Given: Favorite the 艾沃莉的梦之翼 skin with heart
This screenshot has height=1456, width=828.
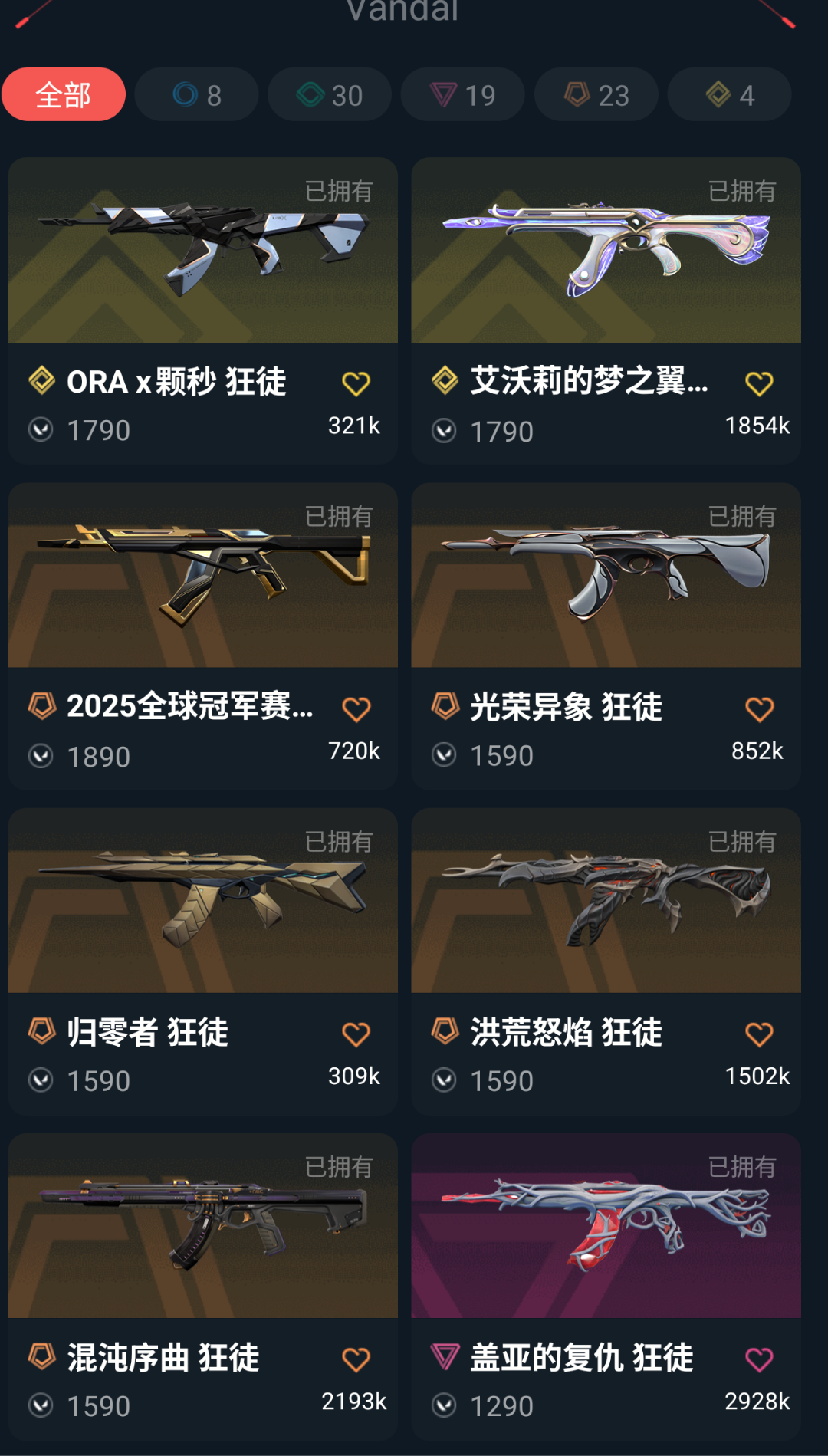Looking at the screenshot, I should click(759, 383).
